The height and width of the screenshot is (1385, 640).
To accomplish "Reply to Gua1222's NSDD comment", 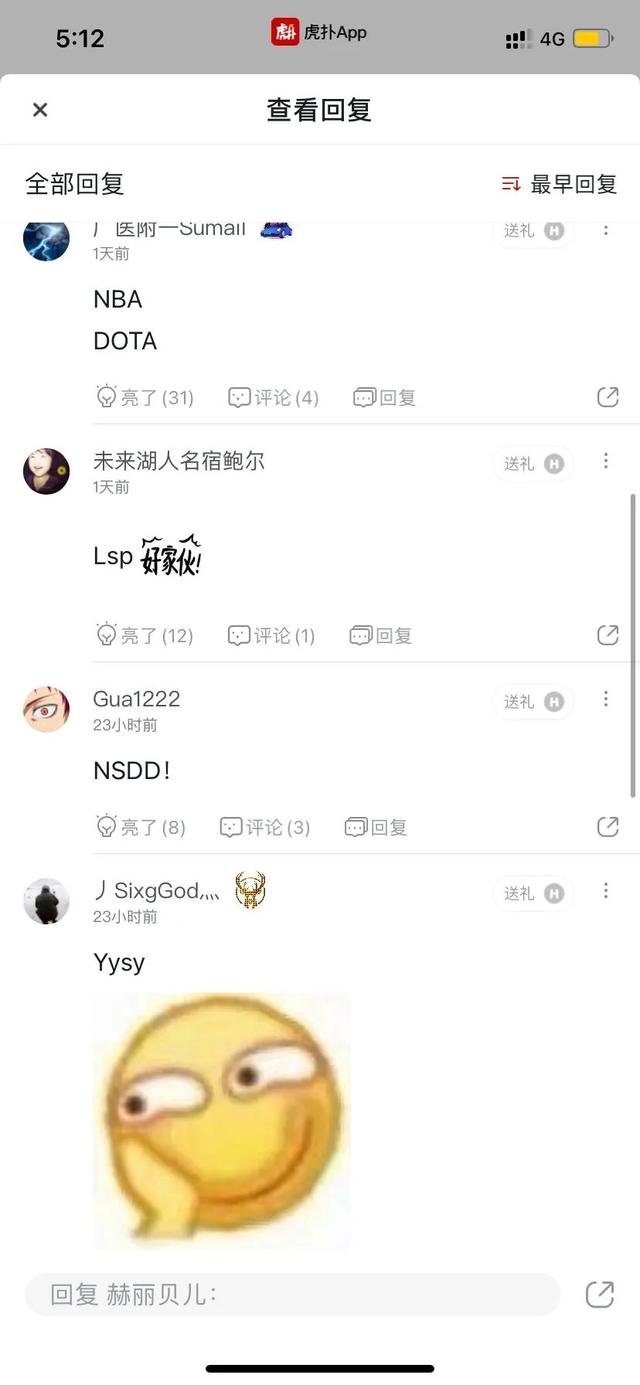I will click(376, 827).
